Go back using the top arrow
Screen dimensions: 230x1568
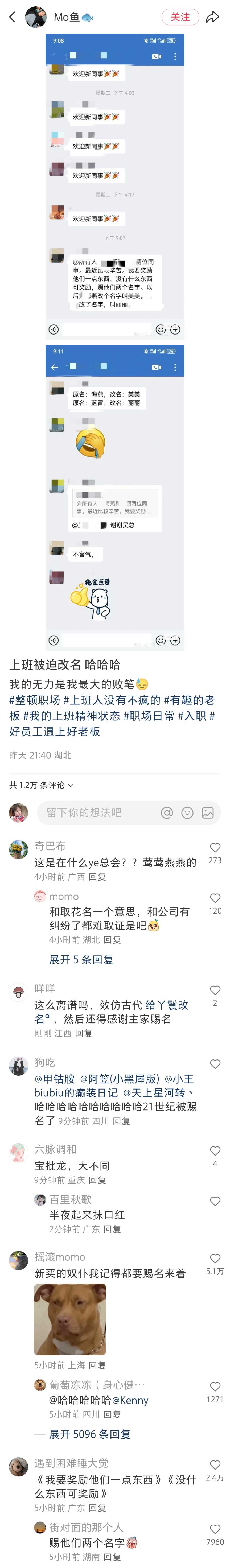coord(12,17)
